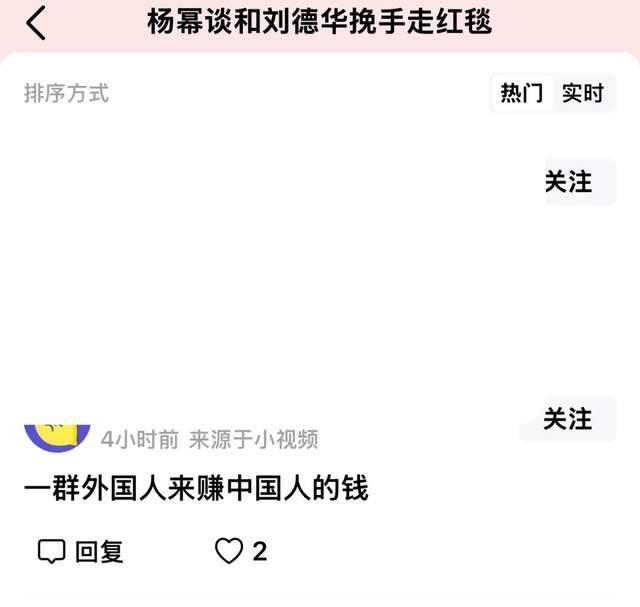
Task: Follow the user who commented 4小时前
Action: click(x=568, y=419)
